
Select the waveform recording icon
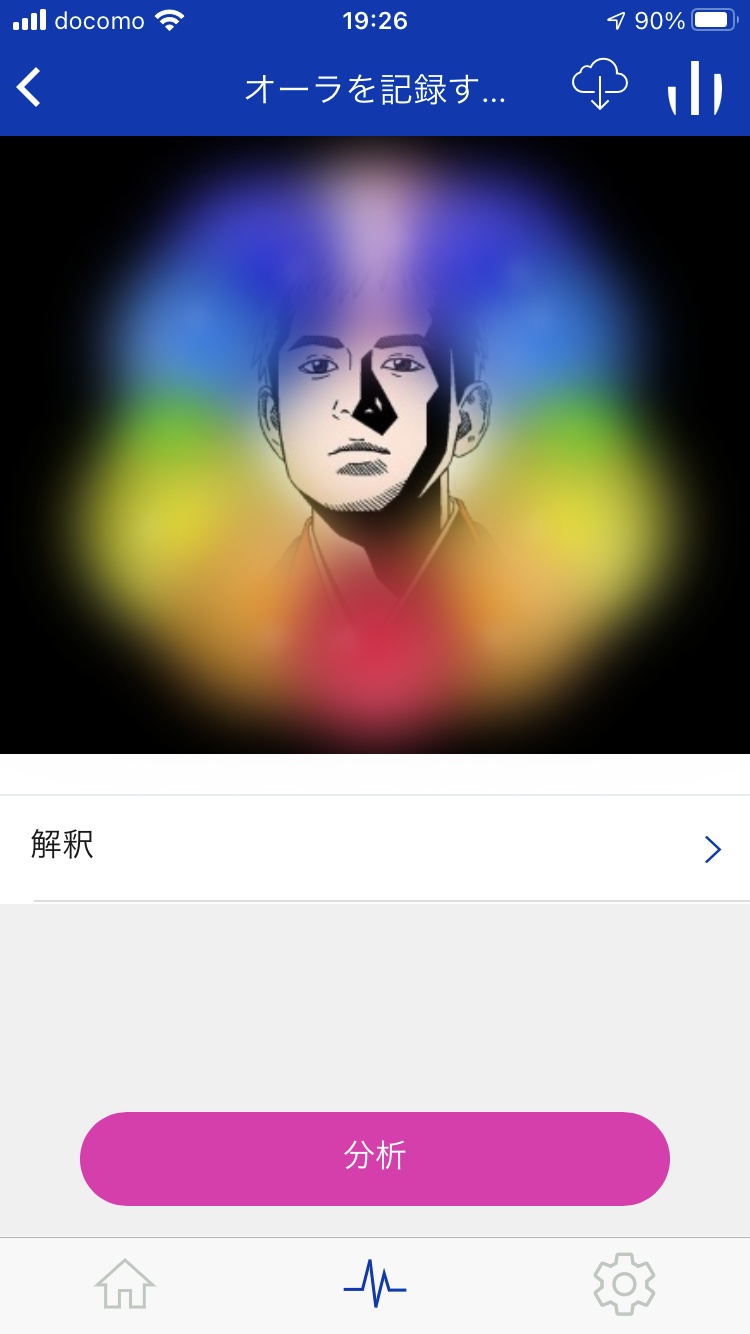[x=374, y=1285]
